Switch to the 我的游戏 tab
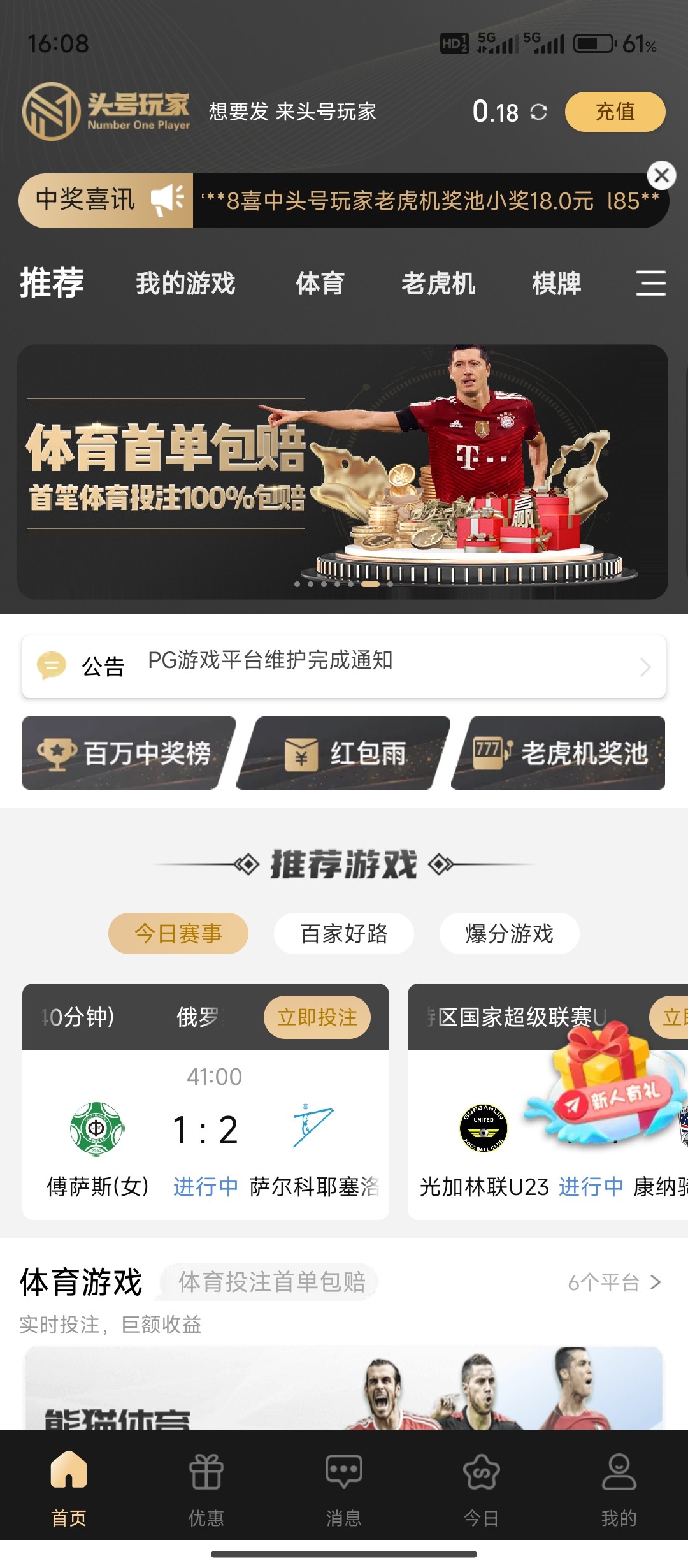Viewport: 688px width, 1568px height. [x=185, y=284]
